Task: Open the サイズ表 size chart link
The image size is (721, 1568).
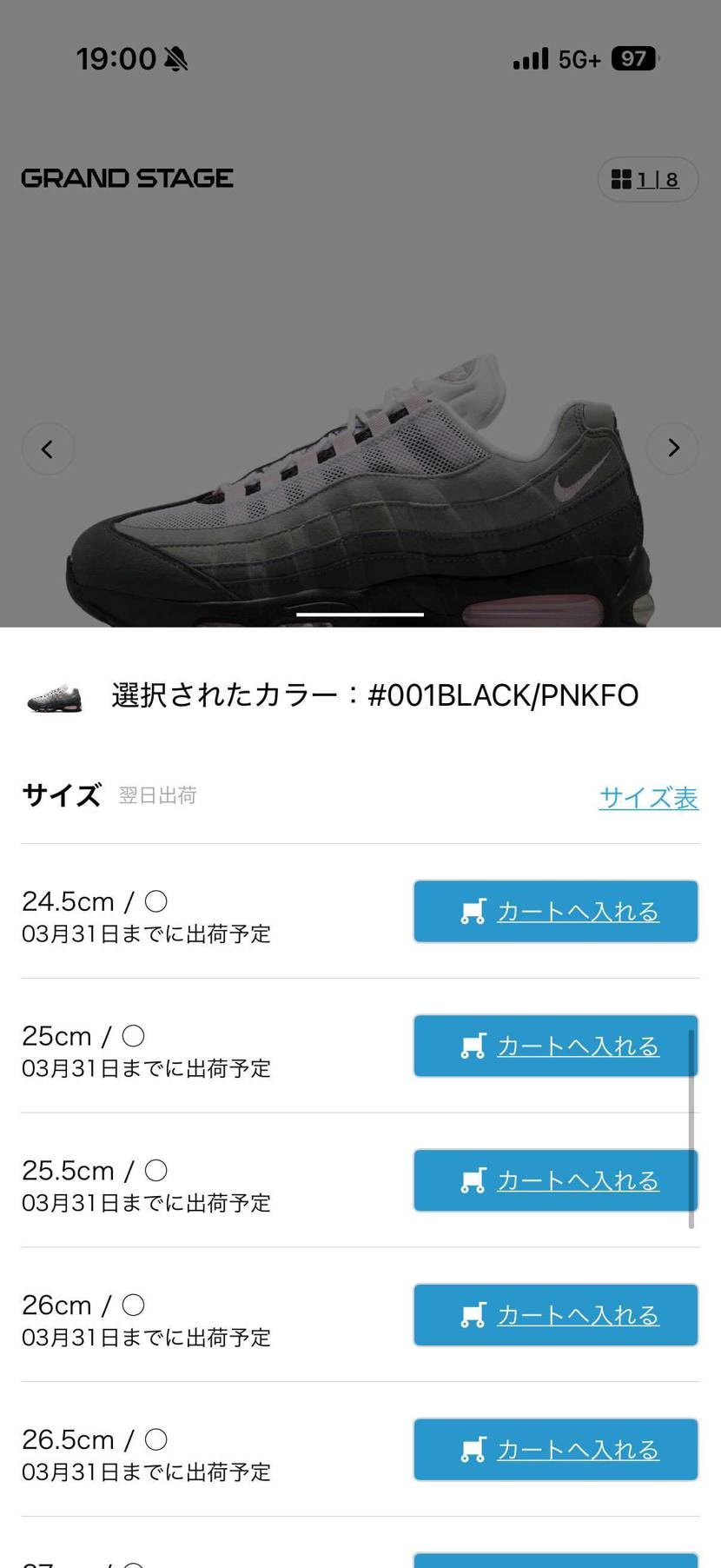Action: pyautogui.click(x=649, y=797)
